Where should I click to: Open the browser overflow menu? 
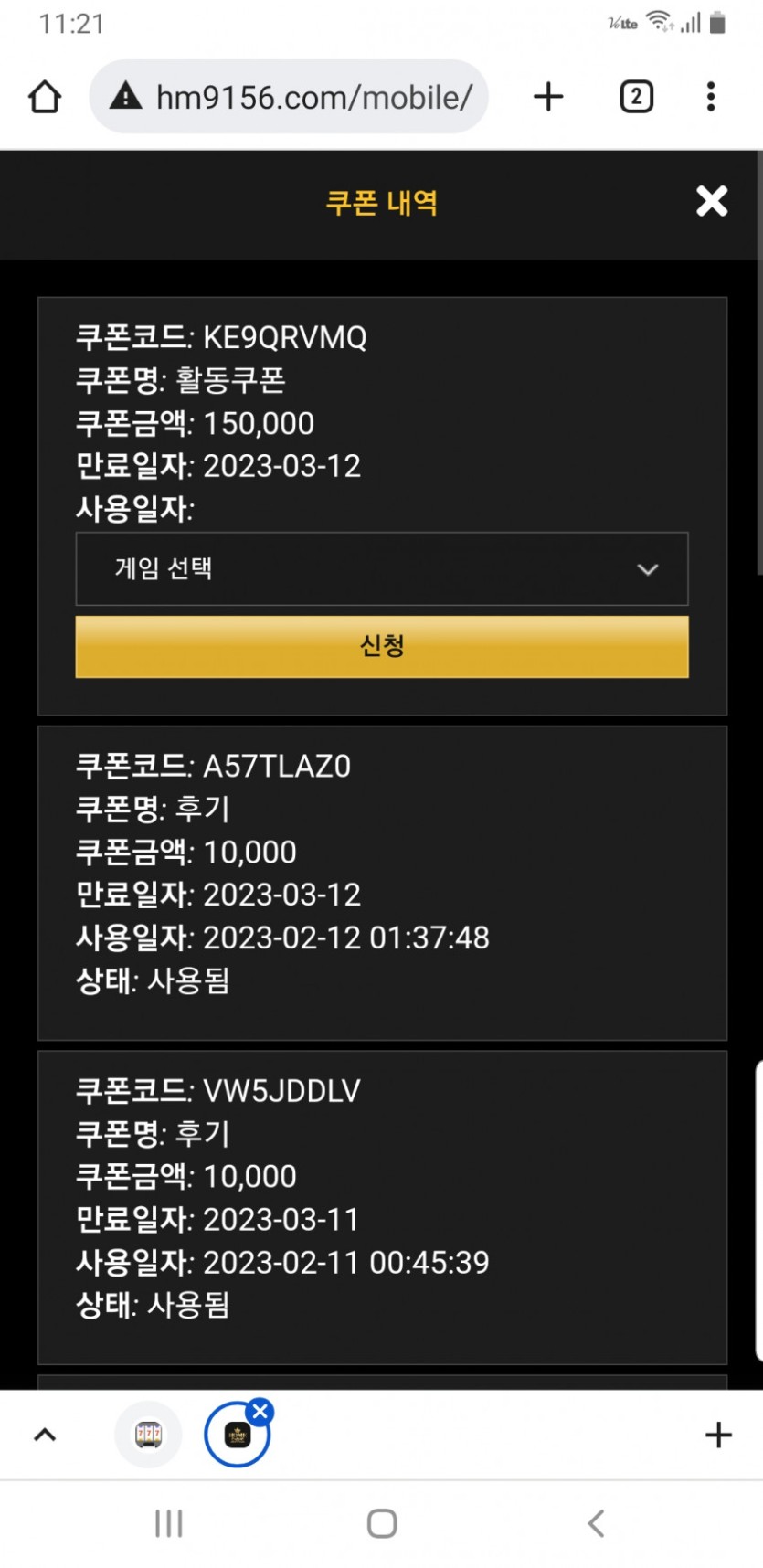click(711, 97)
